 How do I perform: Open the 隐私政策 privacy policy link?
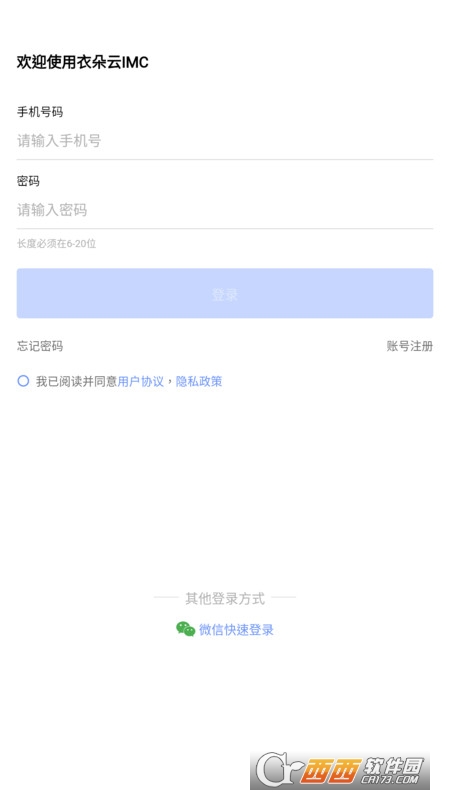click(199, 381)
